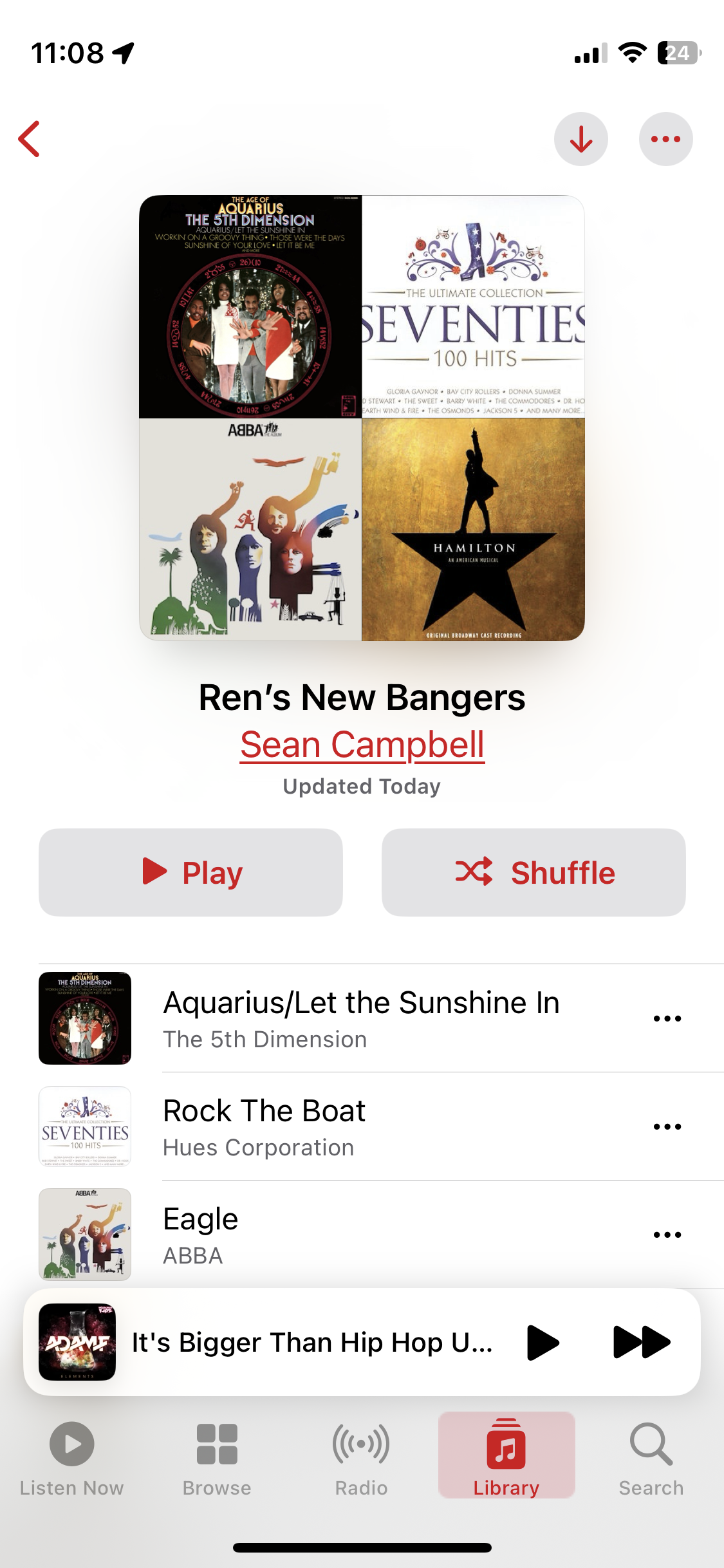
Task: Shuffle the playlist songs
Action: point(534,872)
